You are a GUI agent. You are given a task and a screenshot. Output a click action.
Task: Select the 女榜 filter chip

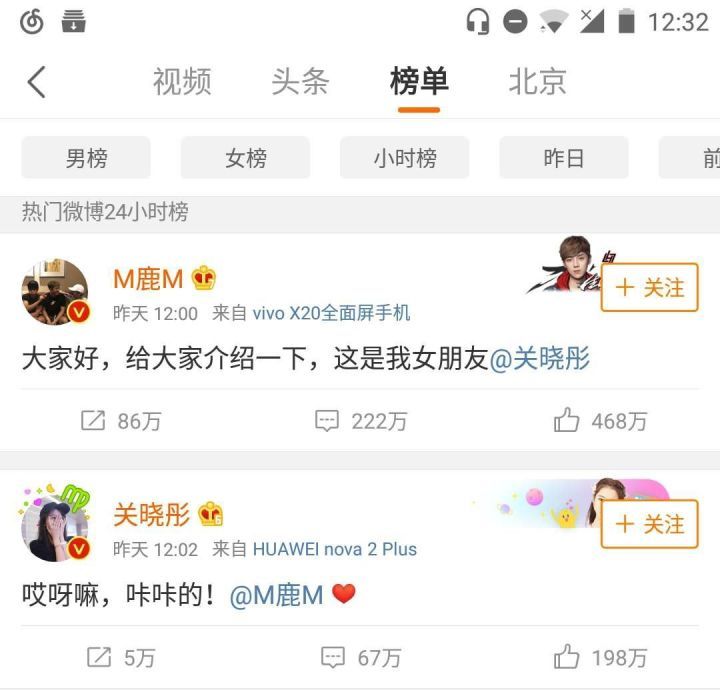click(245, 158)
